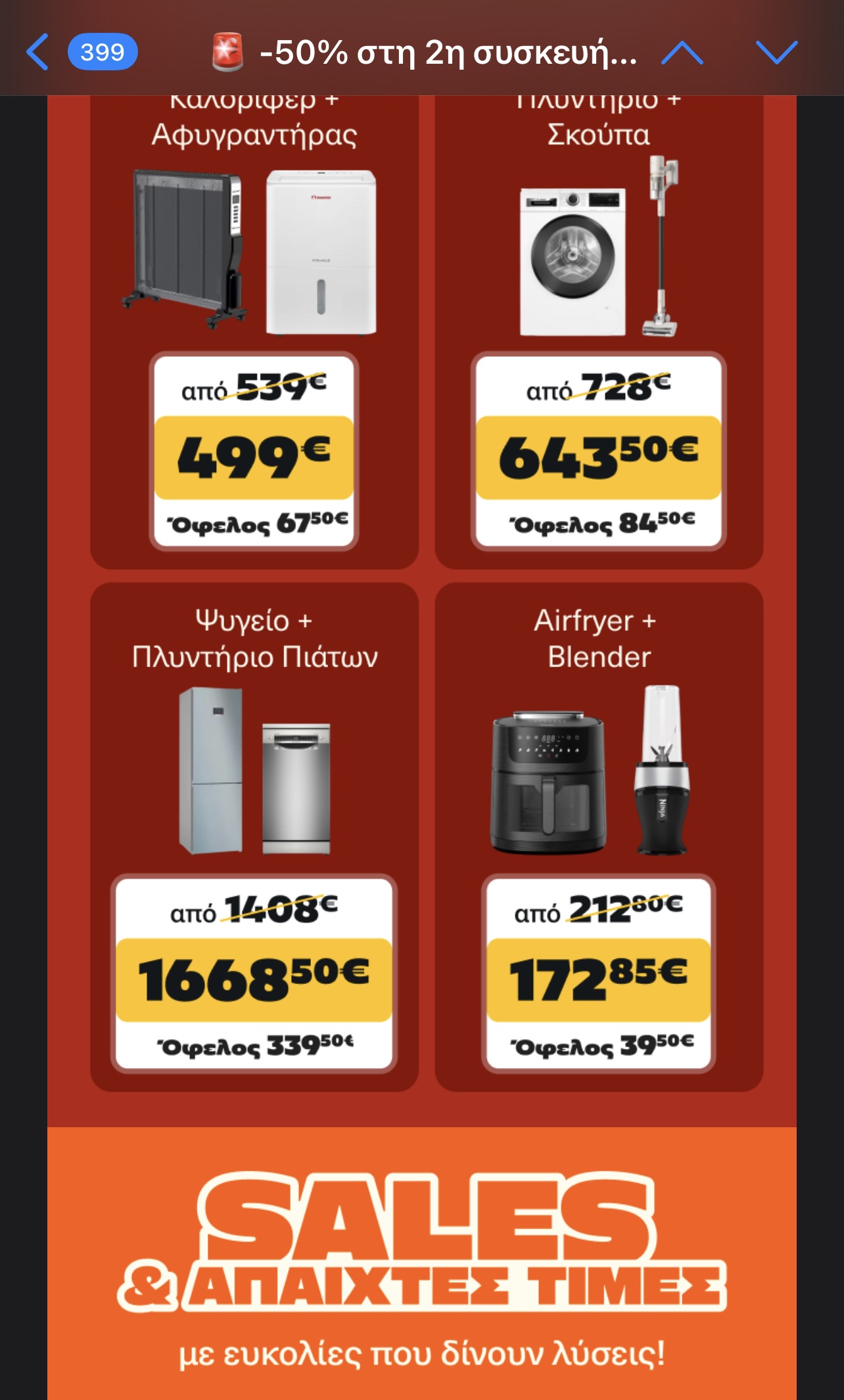The image size is (844, 1400).
Task: Open the Sales & απαίχτες τιμές banner
Action: 422,1262
